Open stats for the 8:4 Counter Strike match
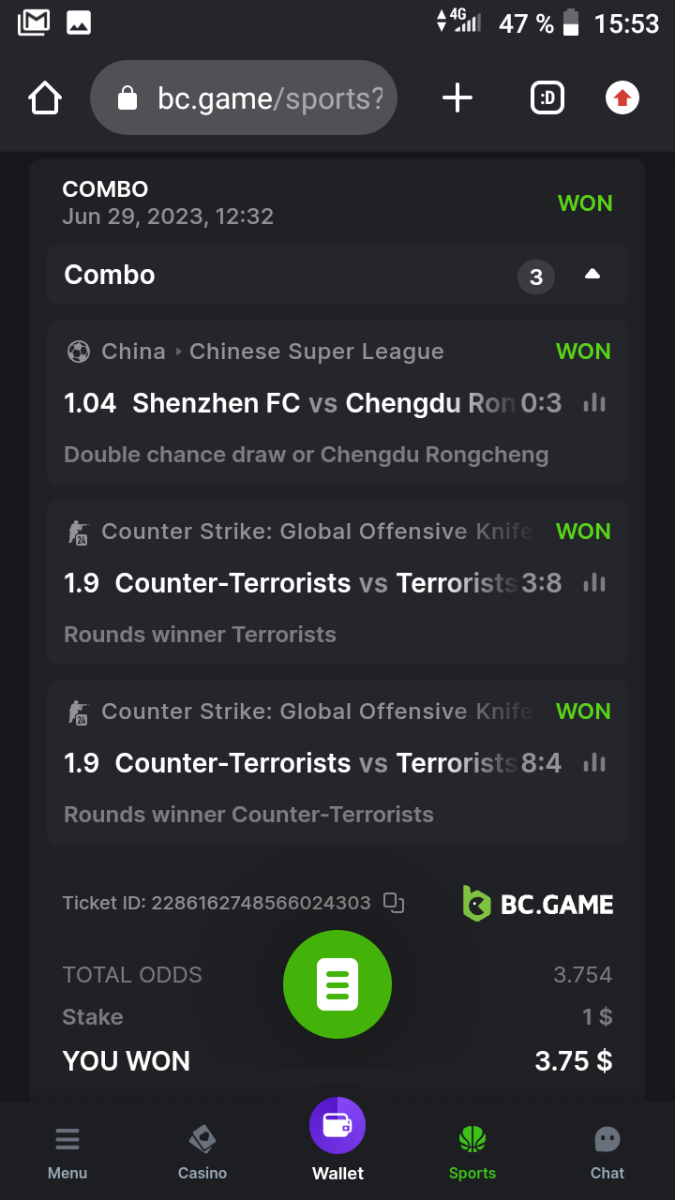The image size is (675, 1200). [595, 763]
